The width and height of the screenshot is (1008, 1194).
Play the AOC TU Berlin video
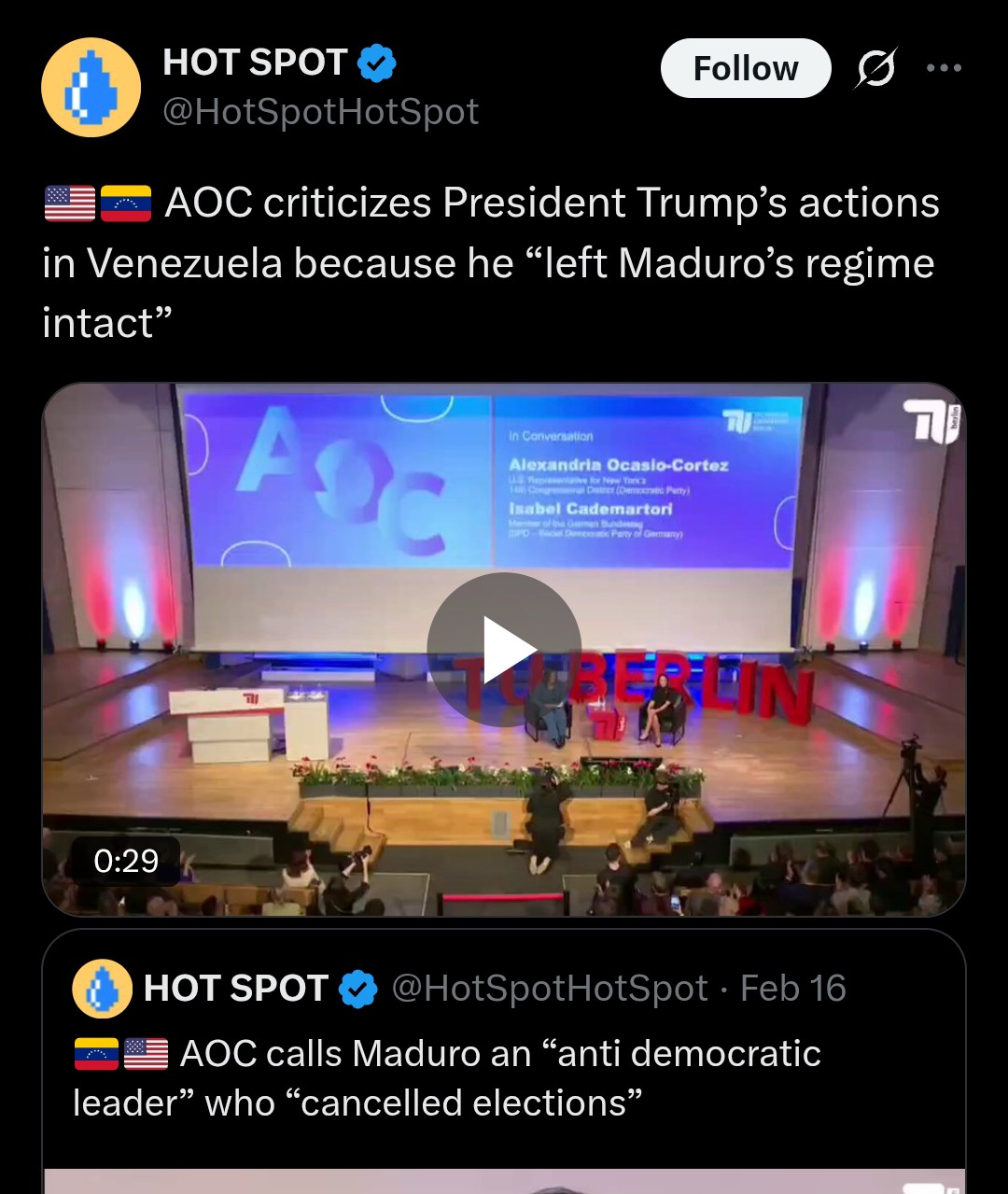(504, 650)
